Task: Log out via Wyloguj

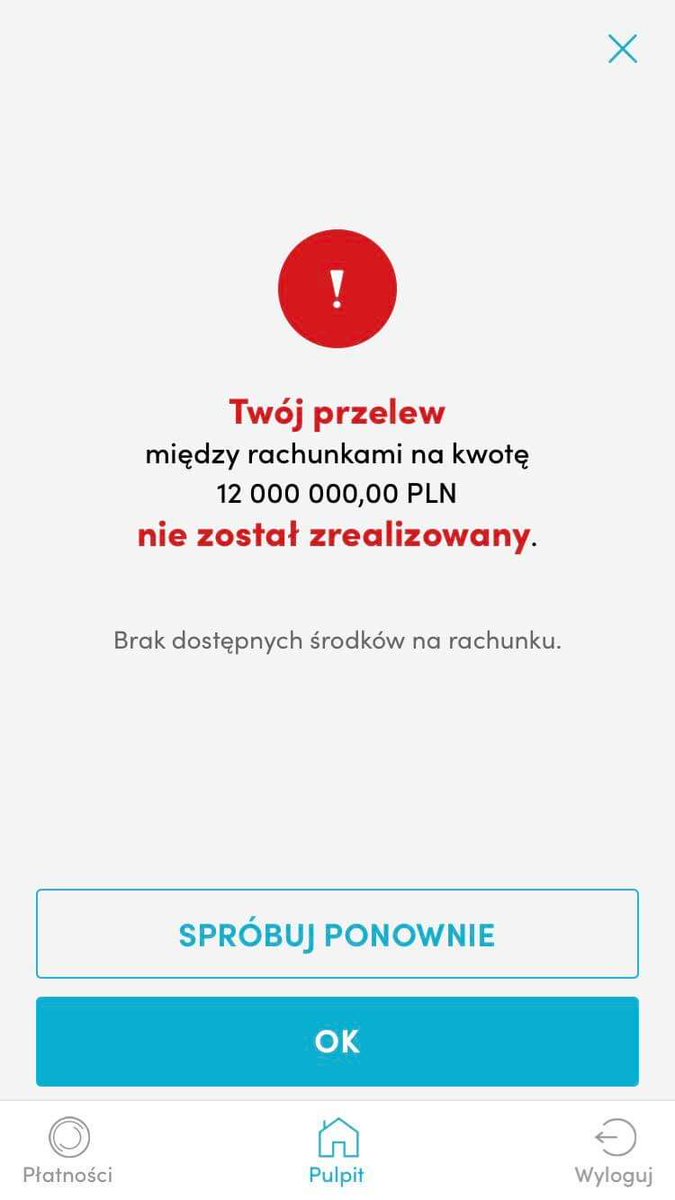Action: [614, 1151]
